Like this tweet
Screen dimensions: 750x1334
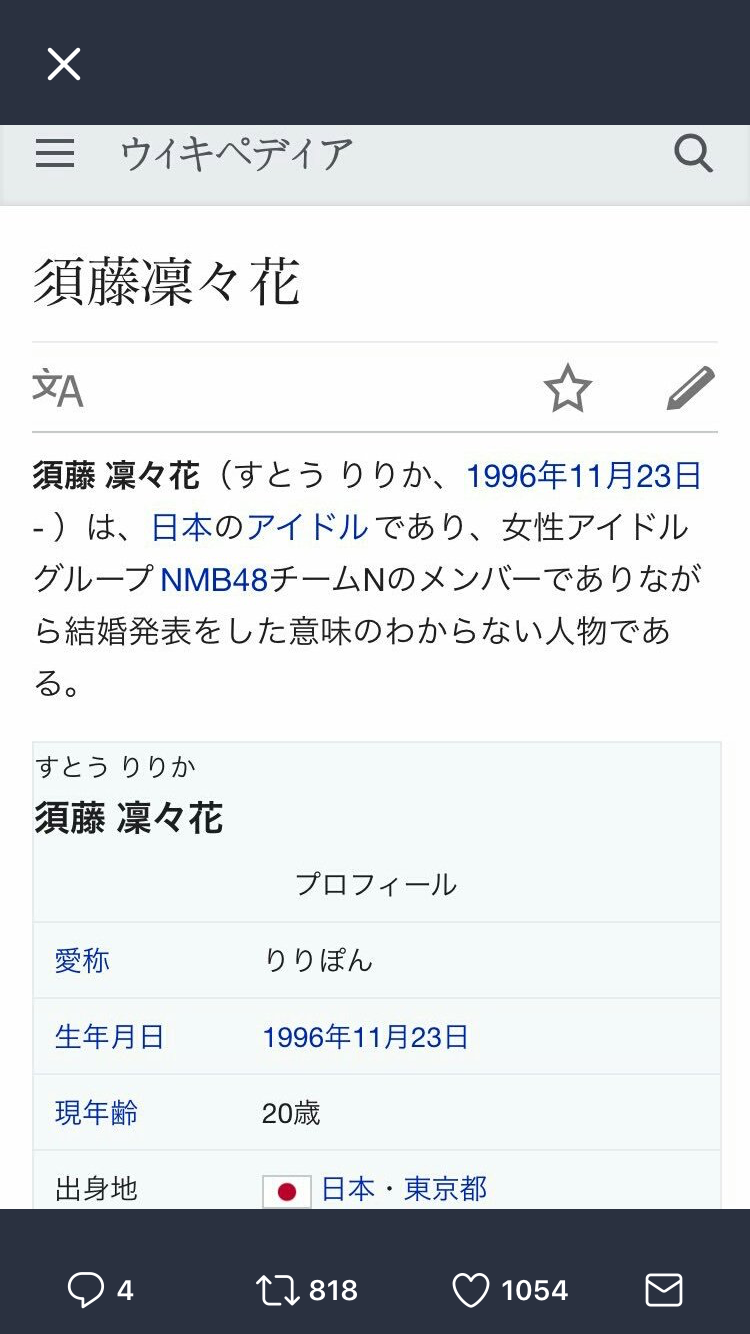(471, 1290)
